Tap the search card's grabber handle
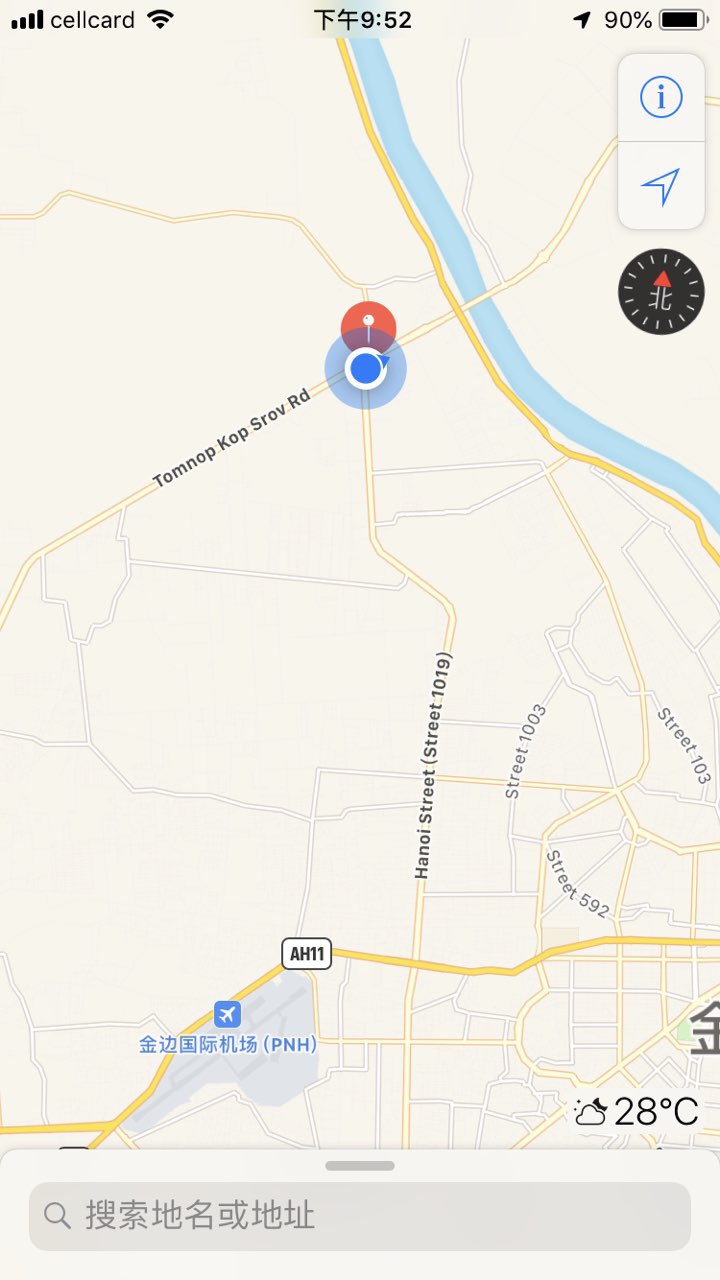720x1280 pixels. [360, 1166]
